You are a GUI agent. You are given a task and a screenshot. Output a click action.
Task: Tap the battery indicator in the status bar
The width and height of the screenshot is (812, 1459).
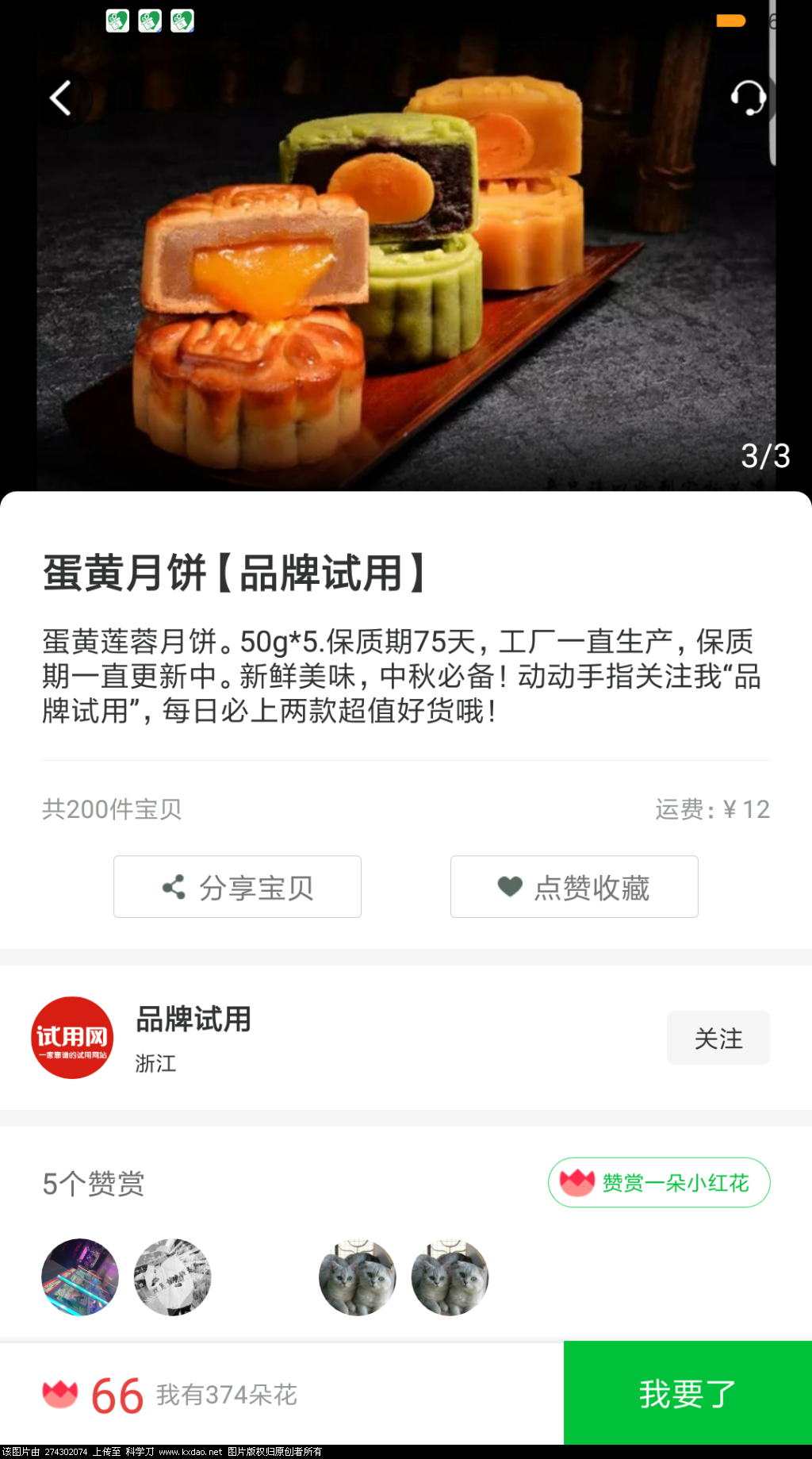730,21
